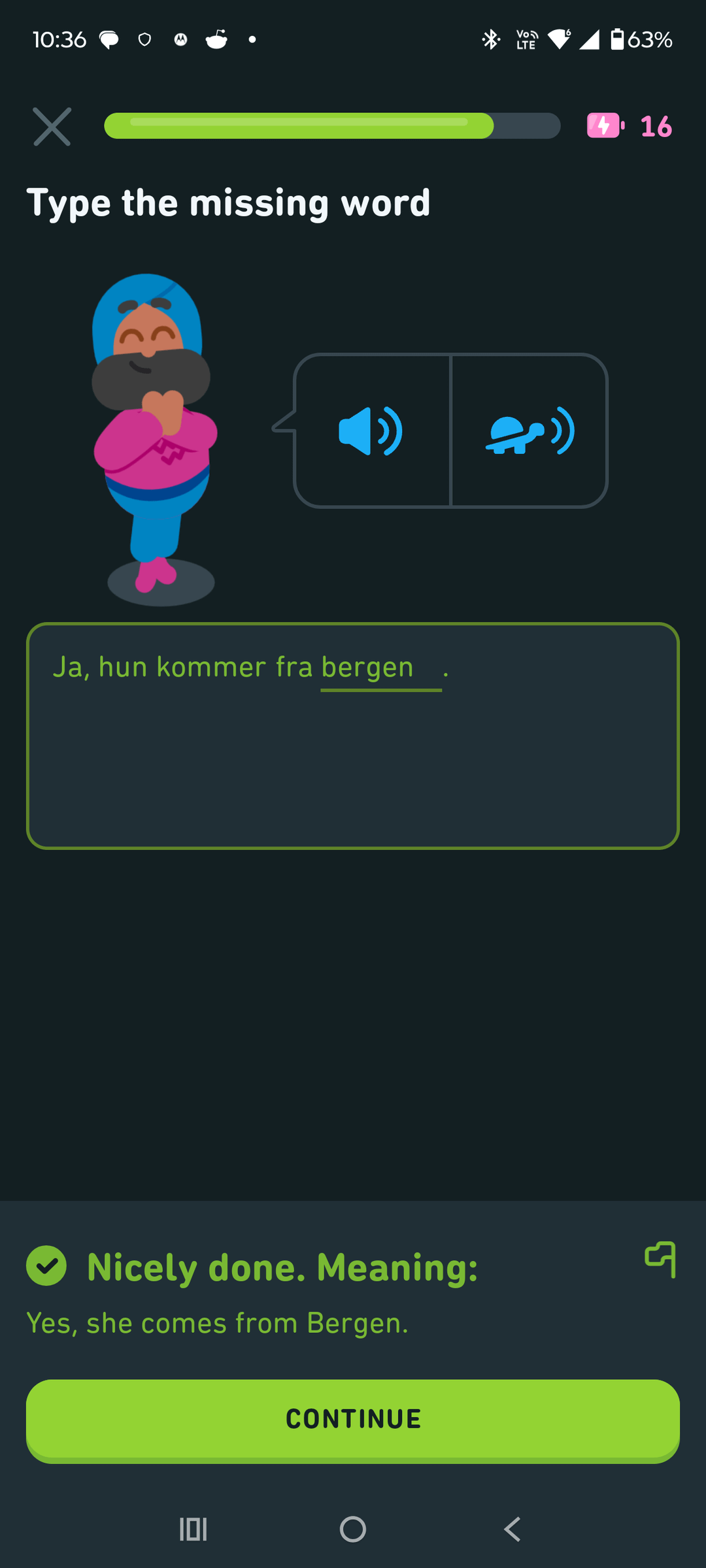Close the lesson with the X icon

[52, 127]
